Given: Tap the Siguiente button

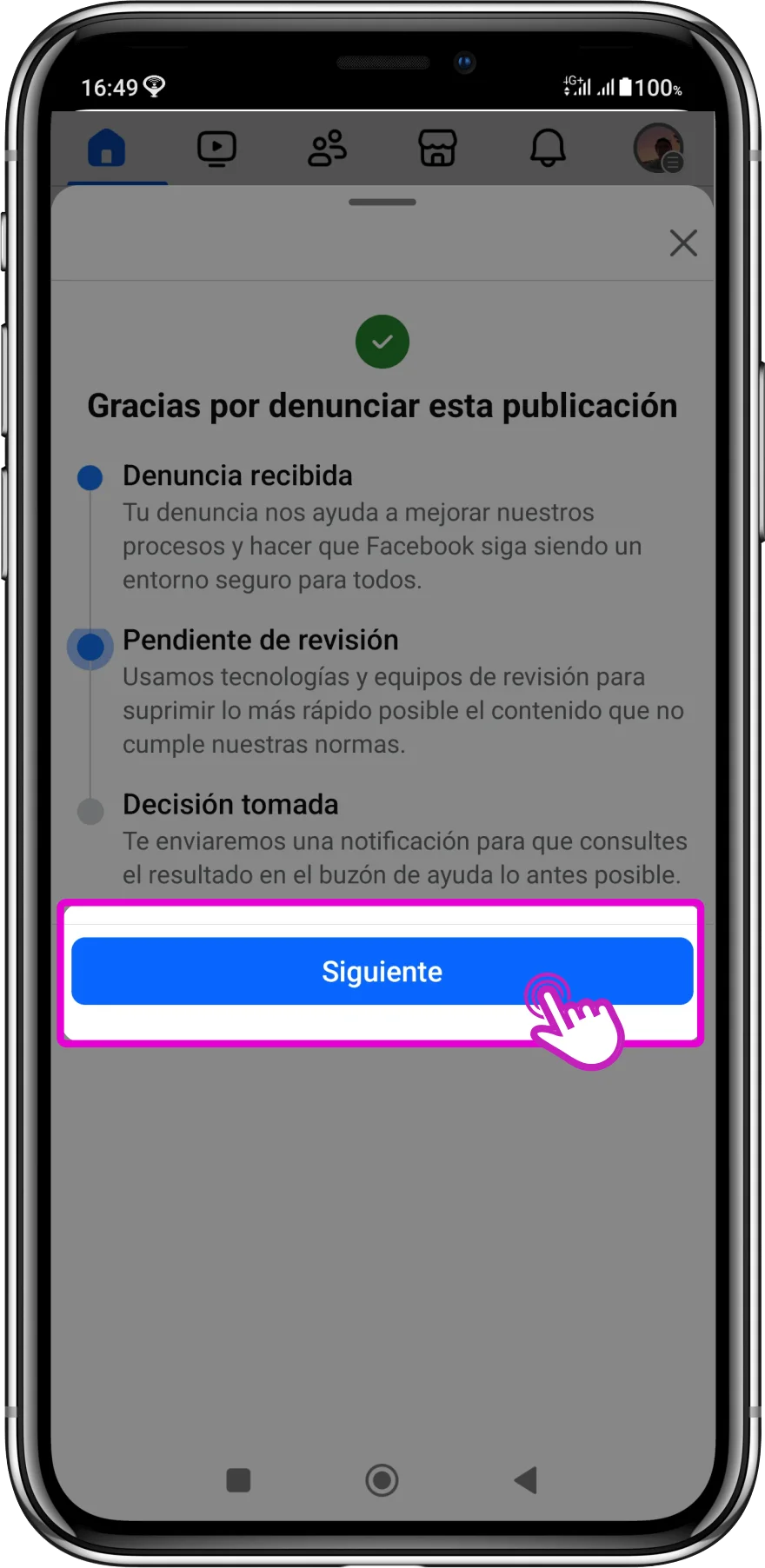Looking at the screenshot, I should (x=382, y=971).
